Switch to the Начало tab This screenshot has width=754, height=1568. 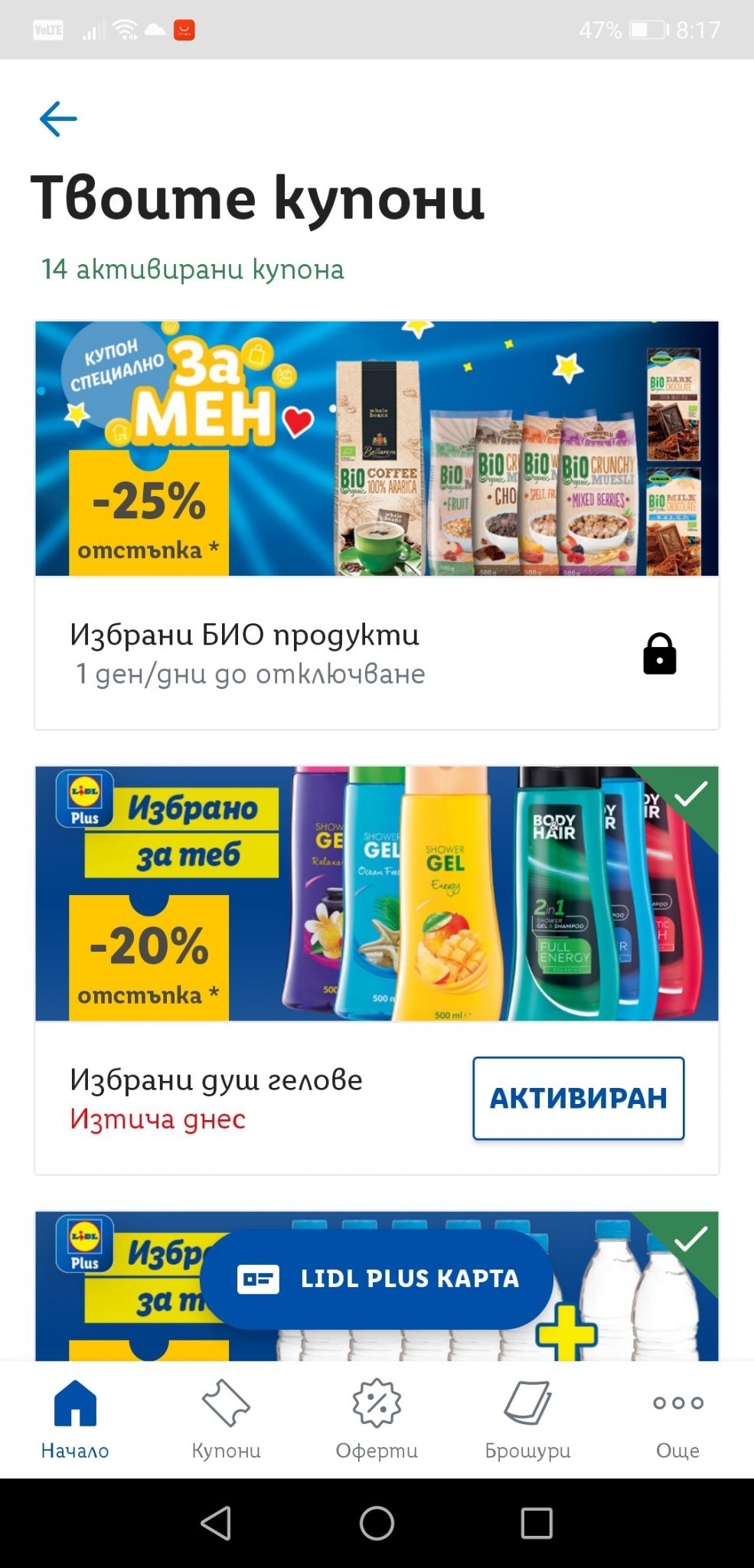[x=75, y=1418]
